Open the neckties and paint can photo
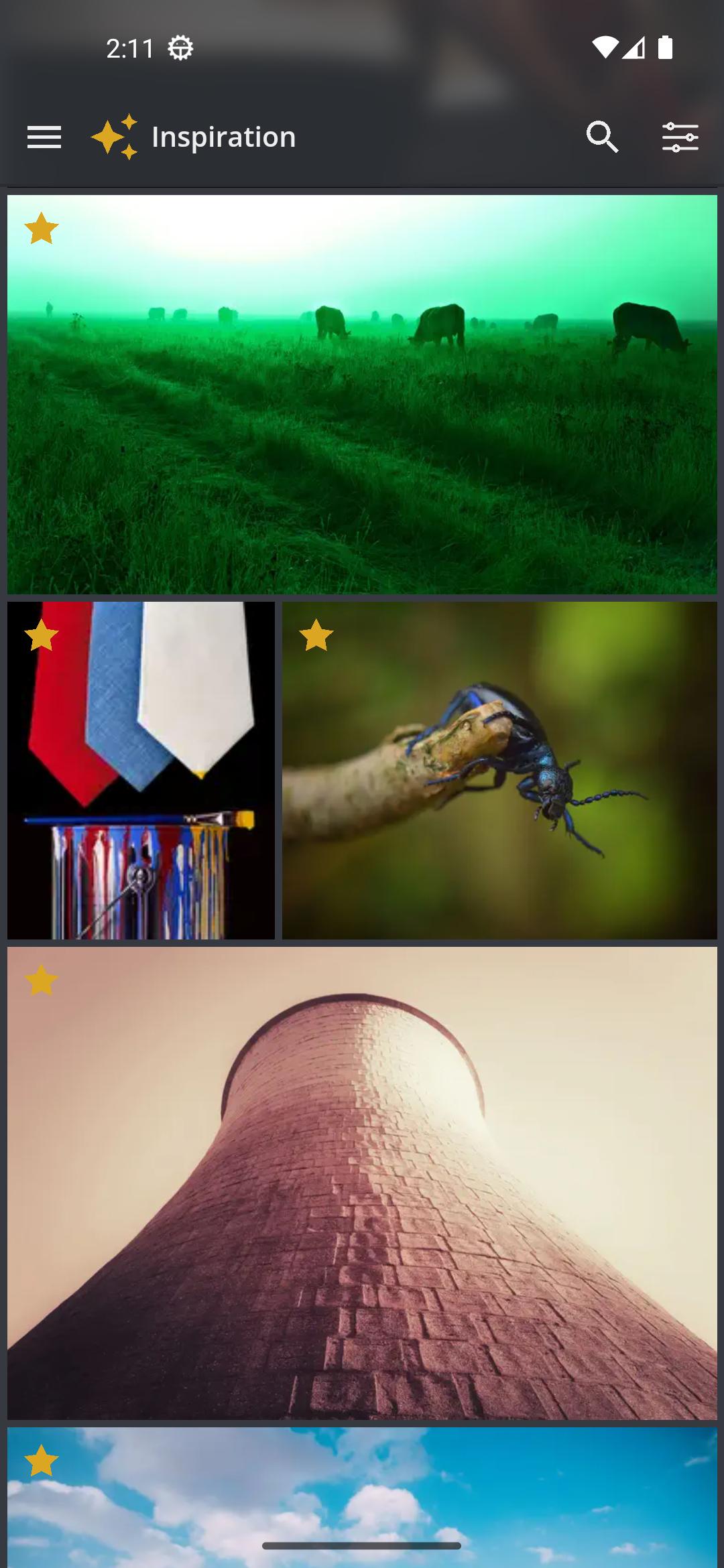This screenshot has width=724, height=1568. click(x=141, y=771)
